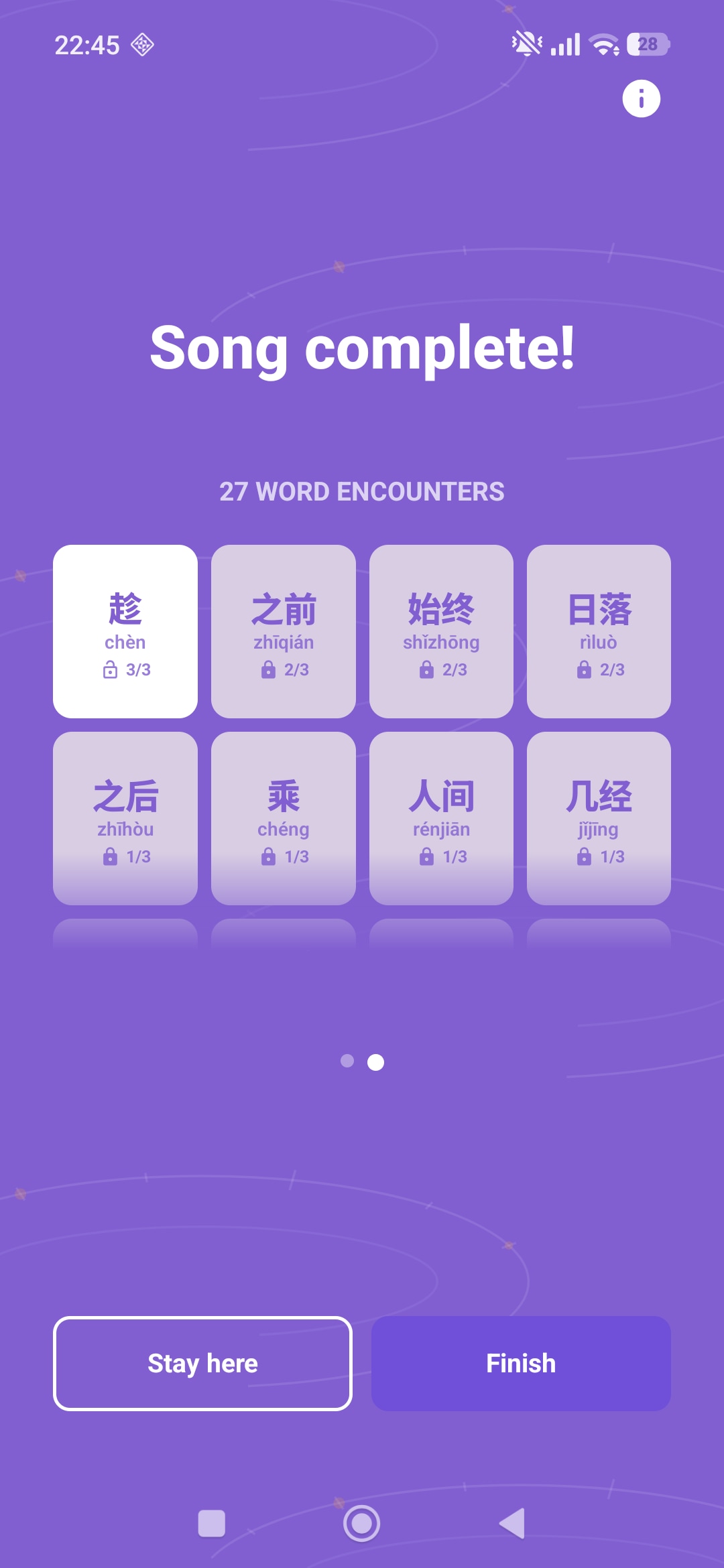Tap the 始终 shǐzhōng word card
Screen dimensions: 724x1568
pos(441,631)
